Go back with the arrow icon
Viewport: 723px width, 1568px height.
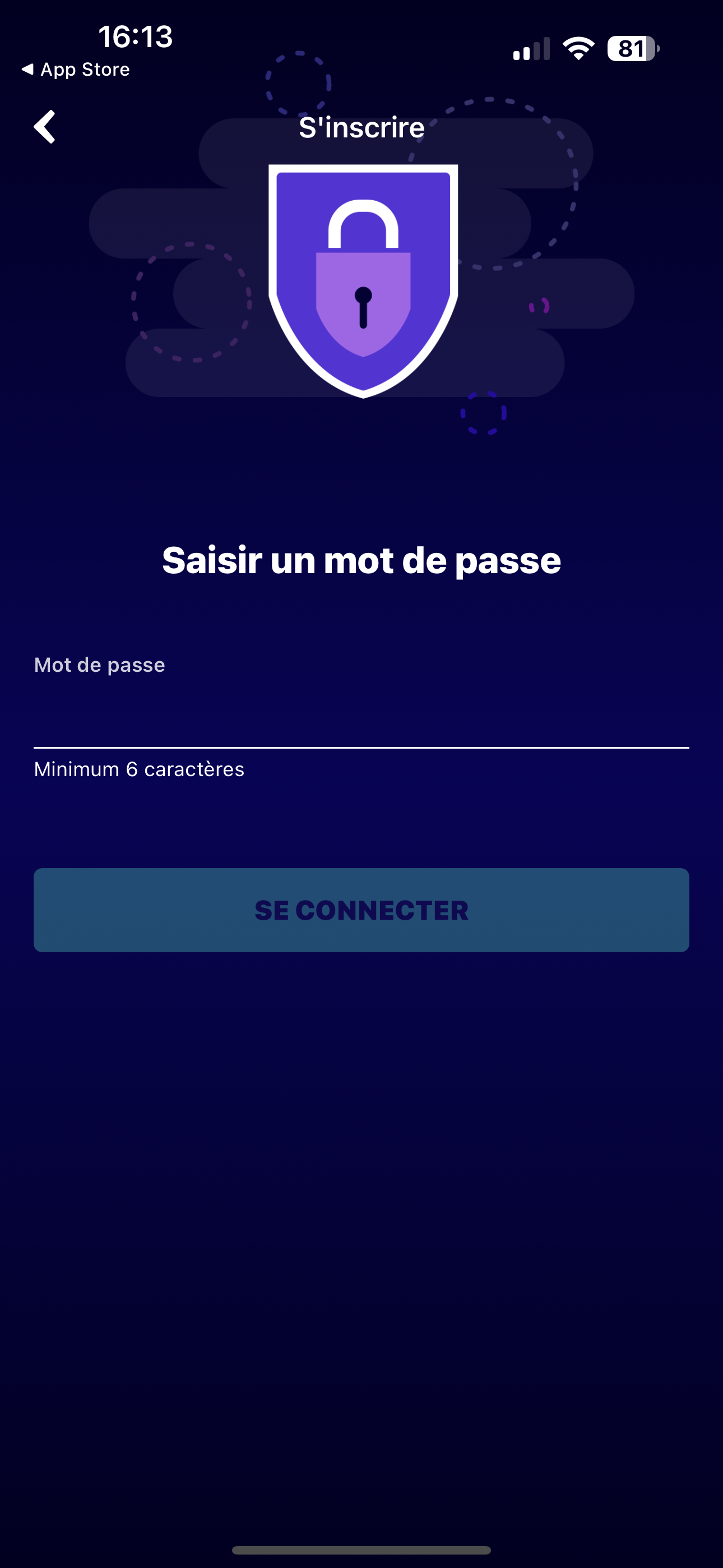(x=44, y=127)
